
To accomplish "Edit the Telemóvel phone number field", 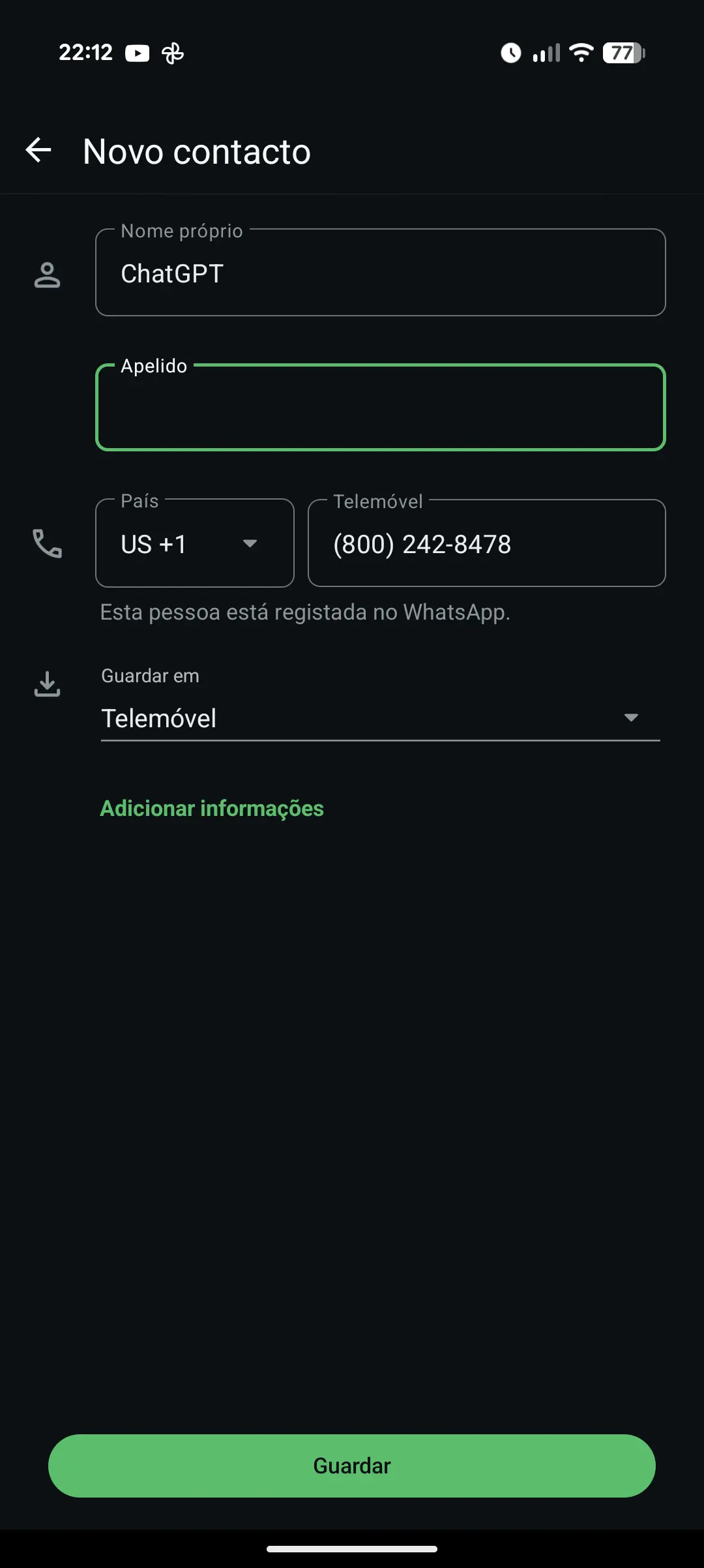I will (486, 543).
